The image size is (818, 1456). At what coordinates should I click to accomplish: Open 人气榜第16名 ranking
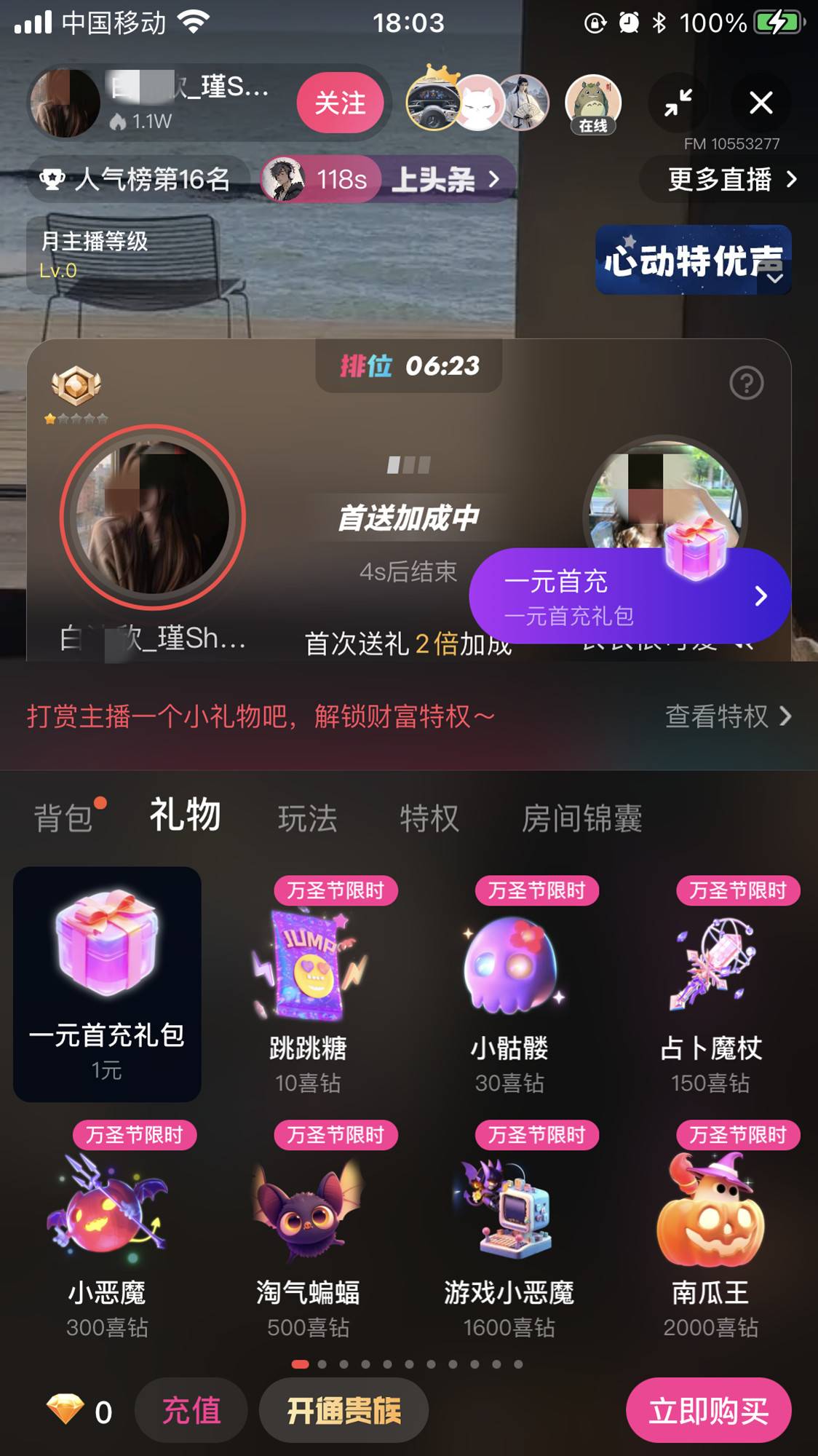click(x=136, y=179)
